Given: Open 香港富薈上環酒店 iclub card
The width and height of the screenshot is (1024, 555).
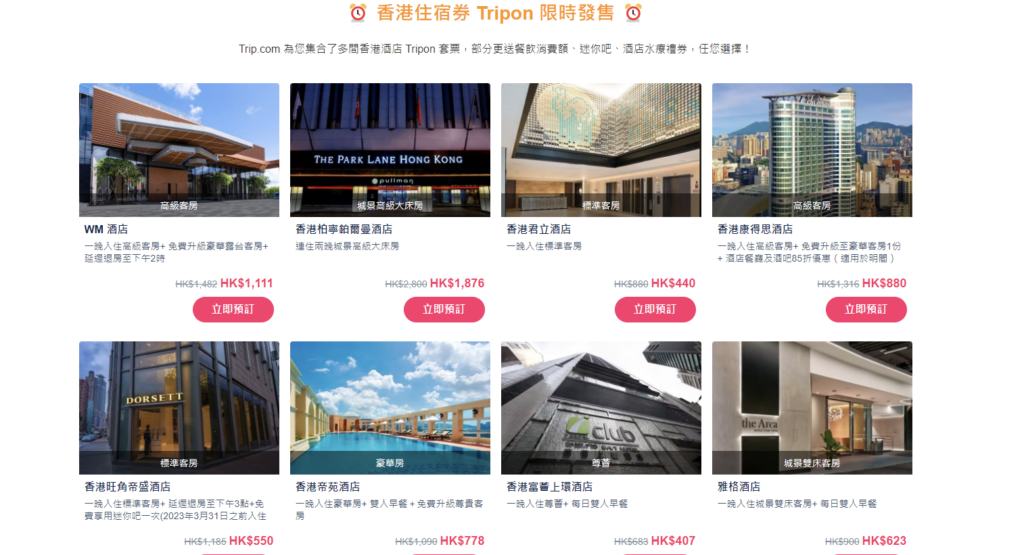Looking at the screenshot, I should 601,406.
